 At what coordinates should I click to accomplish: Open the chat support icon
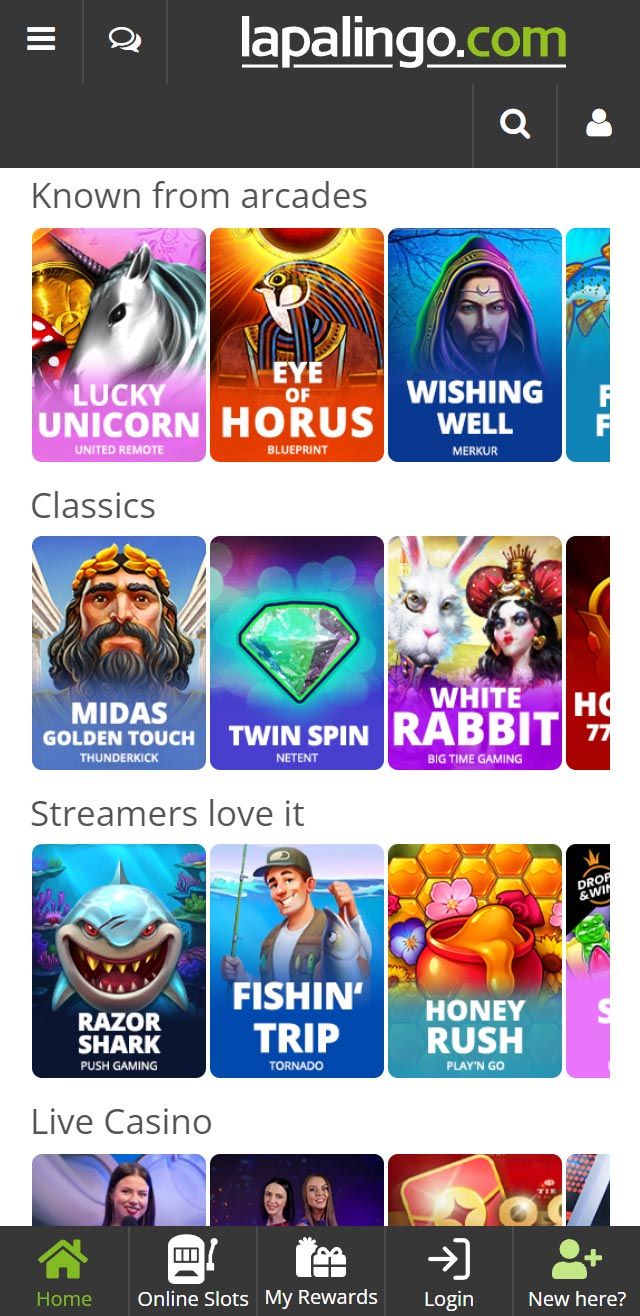(x=125, y=40)
